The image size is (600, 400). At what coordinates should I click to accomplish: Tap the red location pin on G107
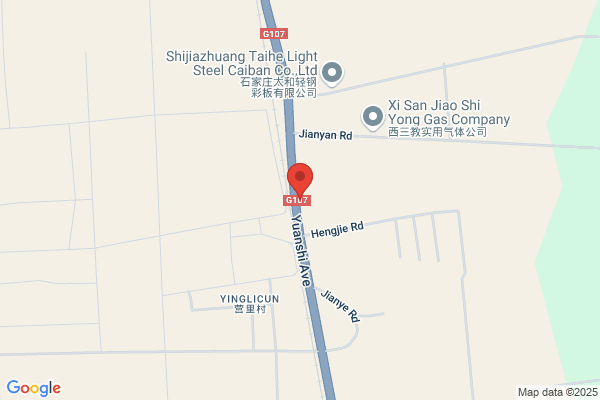coord(301,180)
